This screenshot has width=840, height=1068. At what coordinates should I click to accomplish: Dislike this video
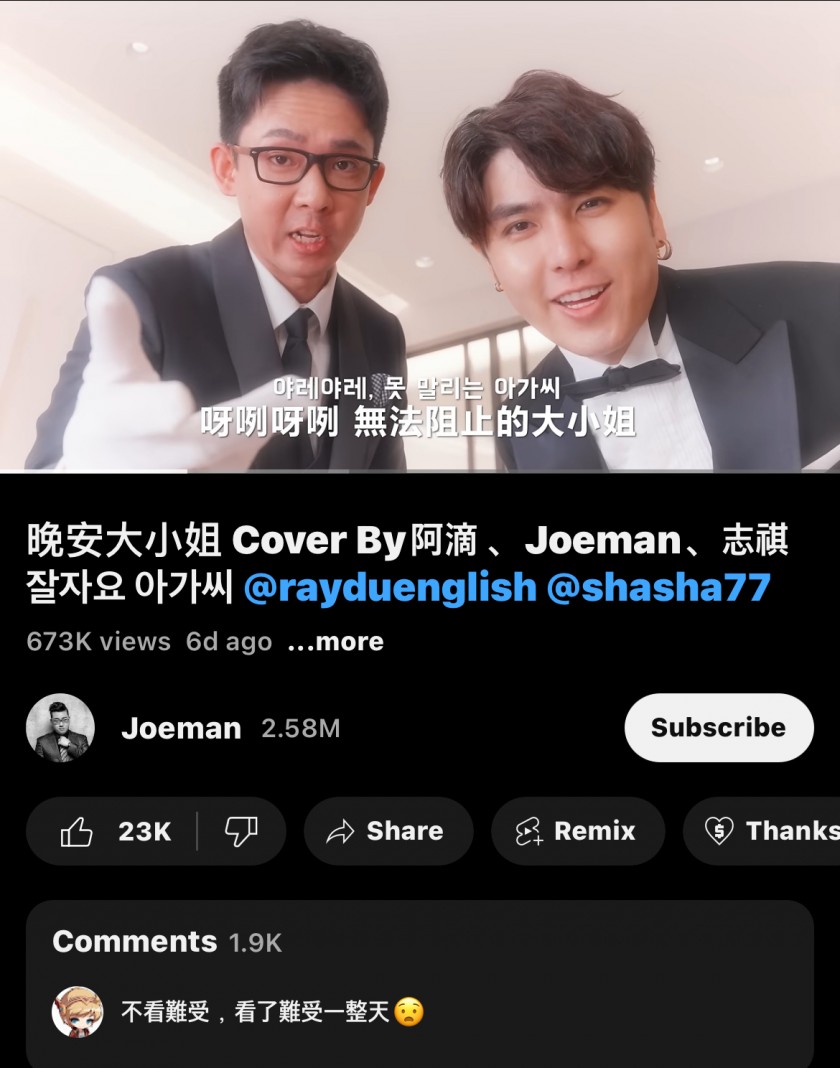[x=241, y=831]
